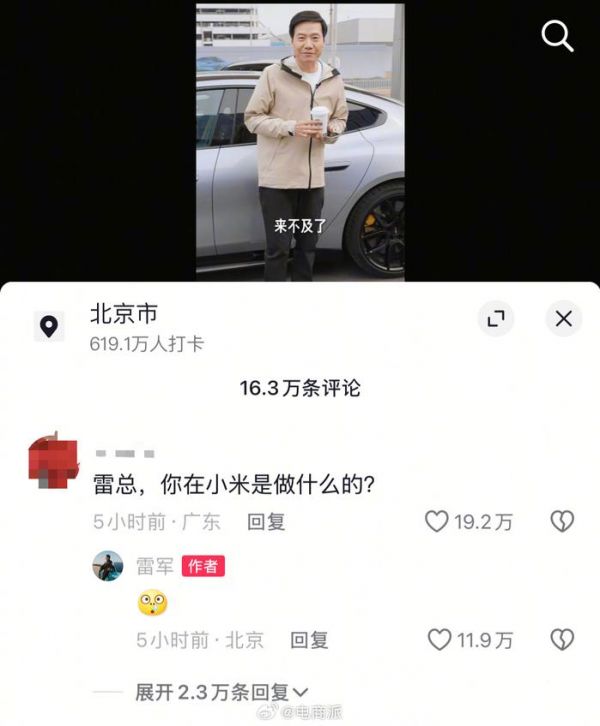
Task: Open the 北京市 location page
Action: pos(124,314)
